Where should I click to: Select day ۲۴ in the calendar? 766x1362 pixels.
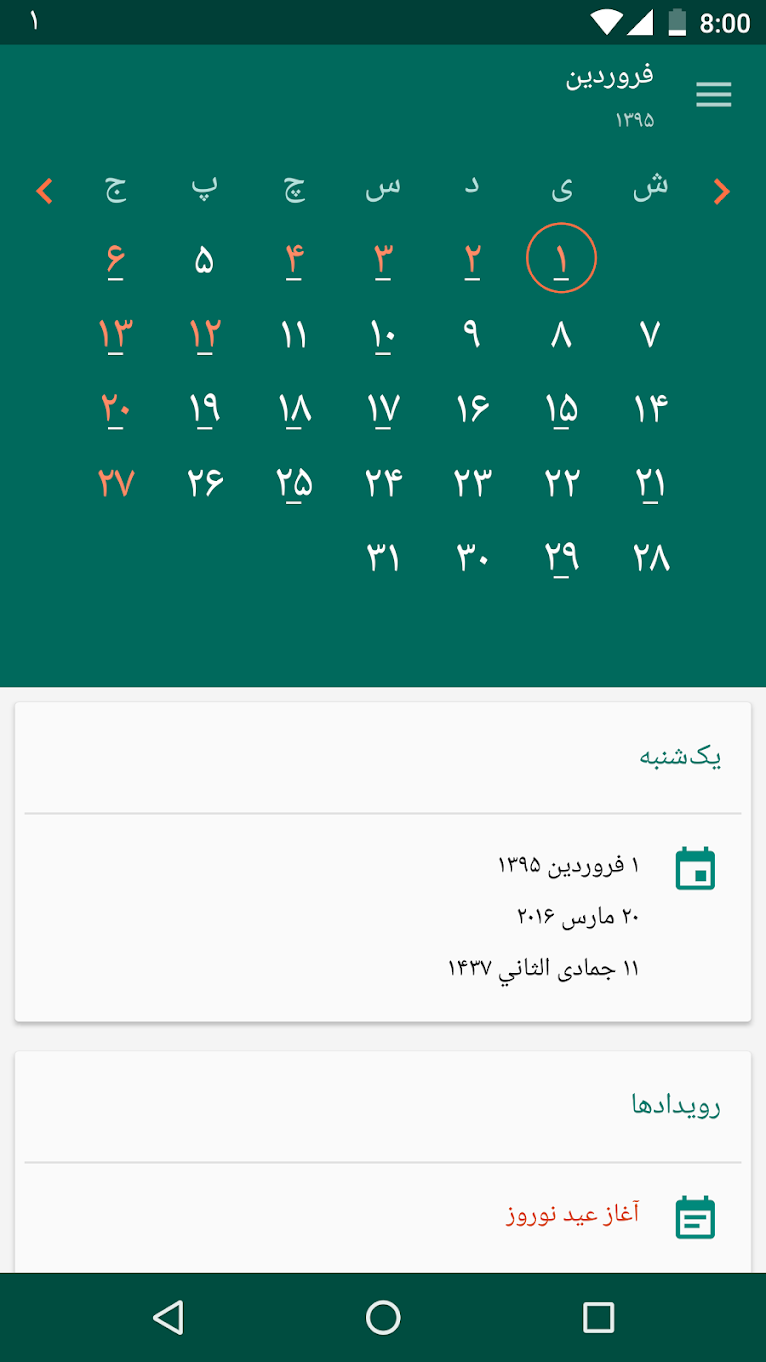click(x=383, y=483)
